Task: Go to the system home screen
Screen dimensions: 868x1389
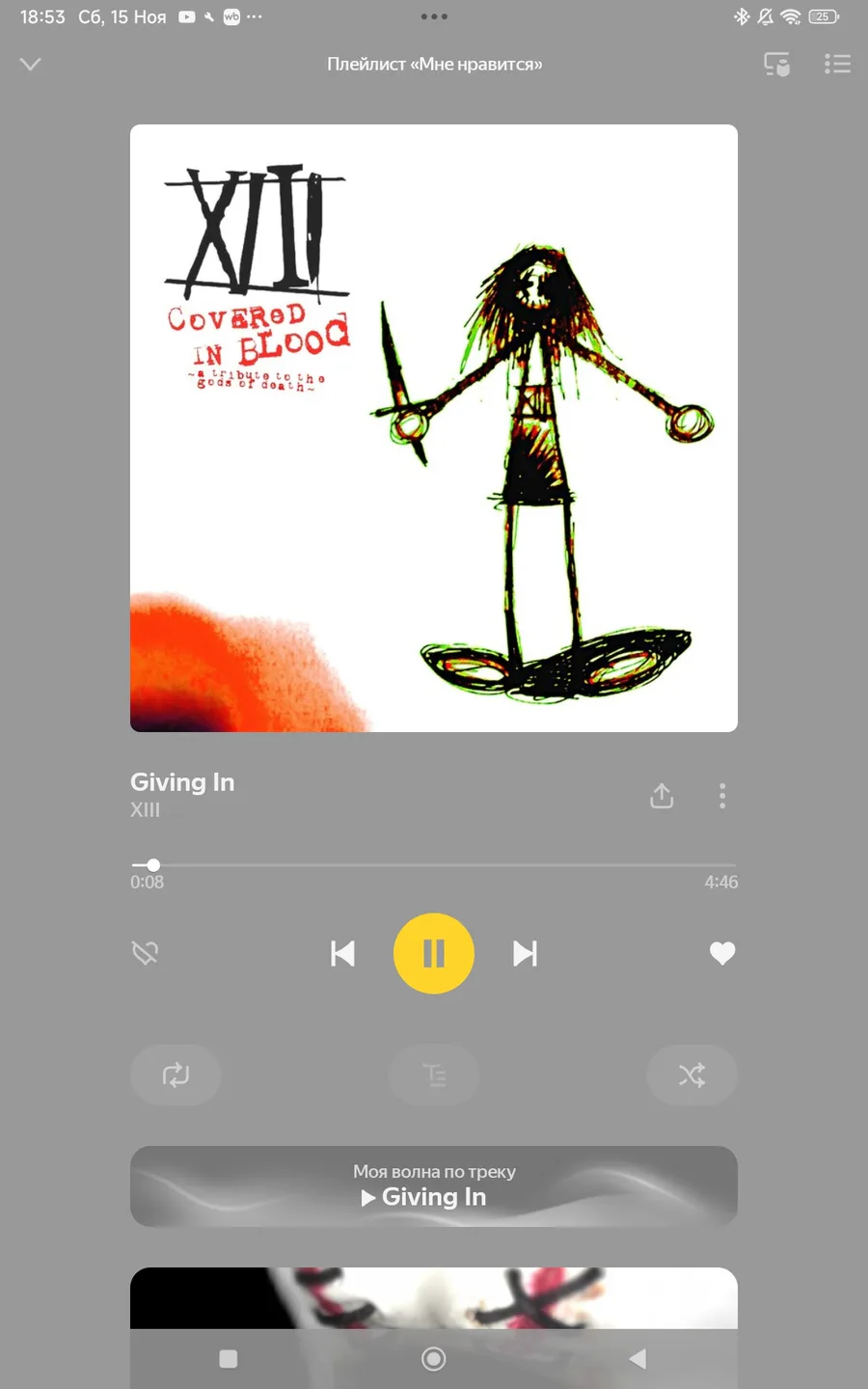Action: coord(434,1358)
